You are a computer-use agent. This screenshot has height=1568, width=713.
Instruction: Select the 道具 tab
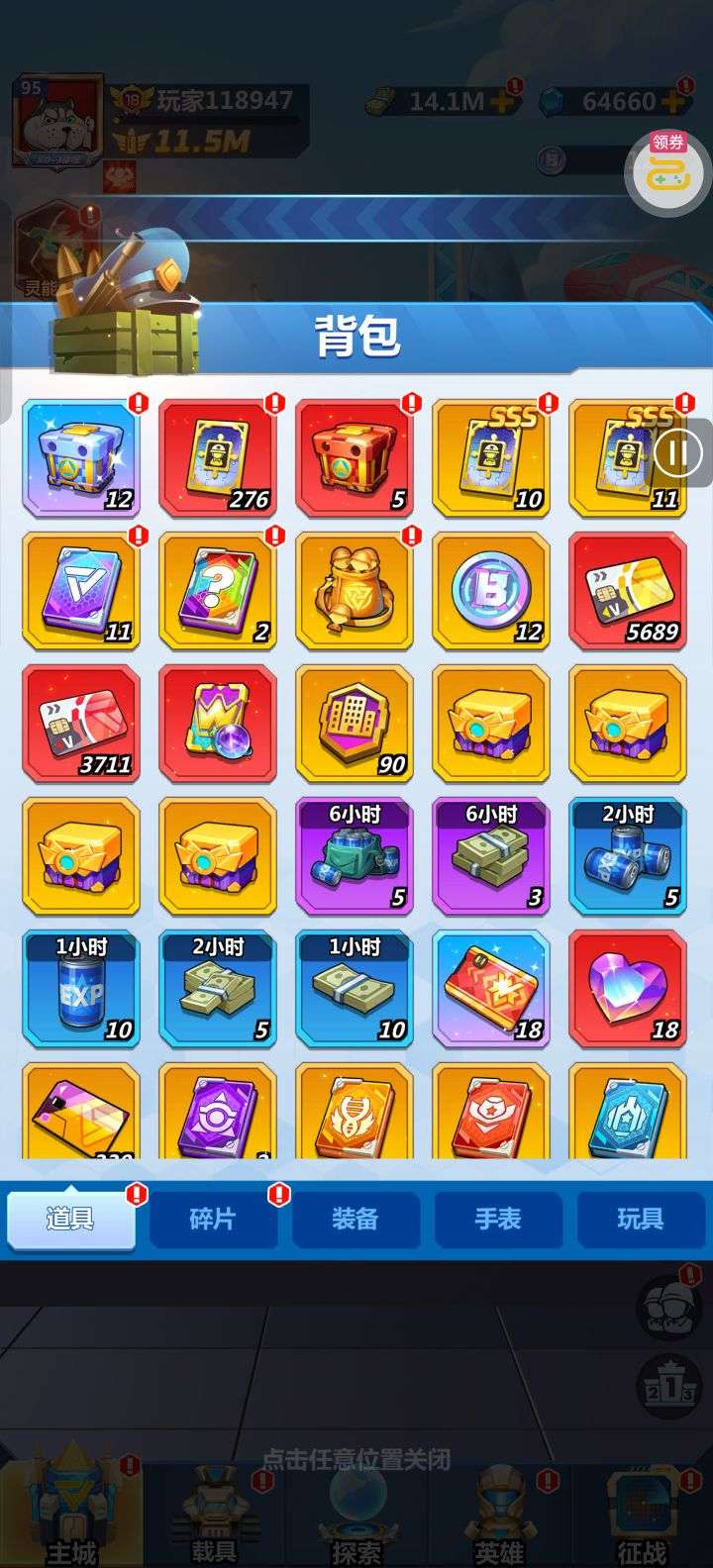[x=70, y=1219]
